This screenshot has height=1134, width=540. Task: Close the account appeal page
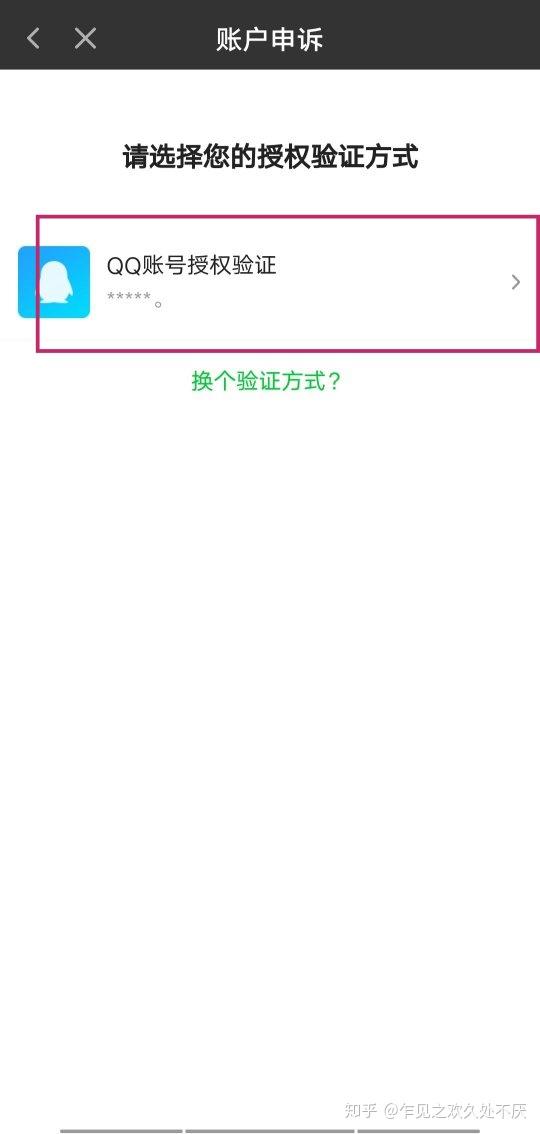click(x=85, y=38)
